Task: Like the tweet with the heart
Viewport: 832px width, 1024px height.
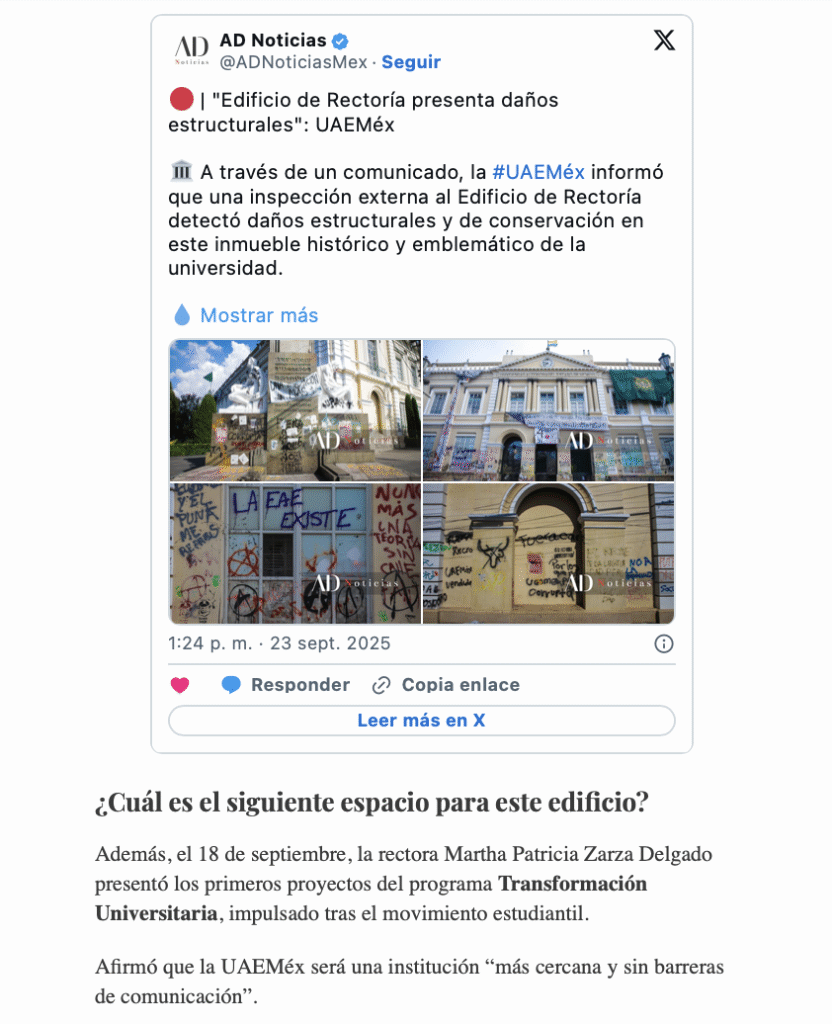Action: (x=180, y=685)
